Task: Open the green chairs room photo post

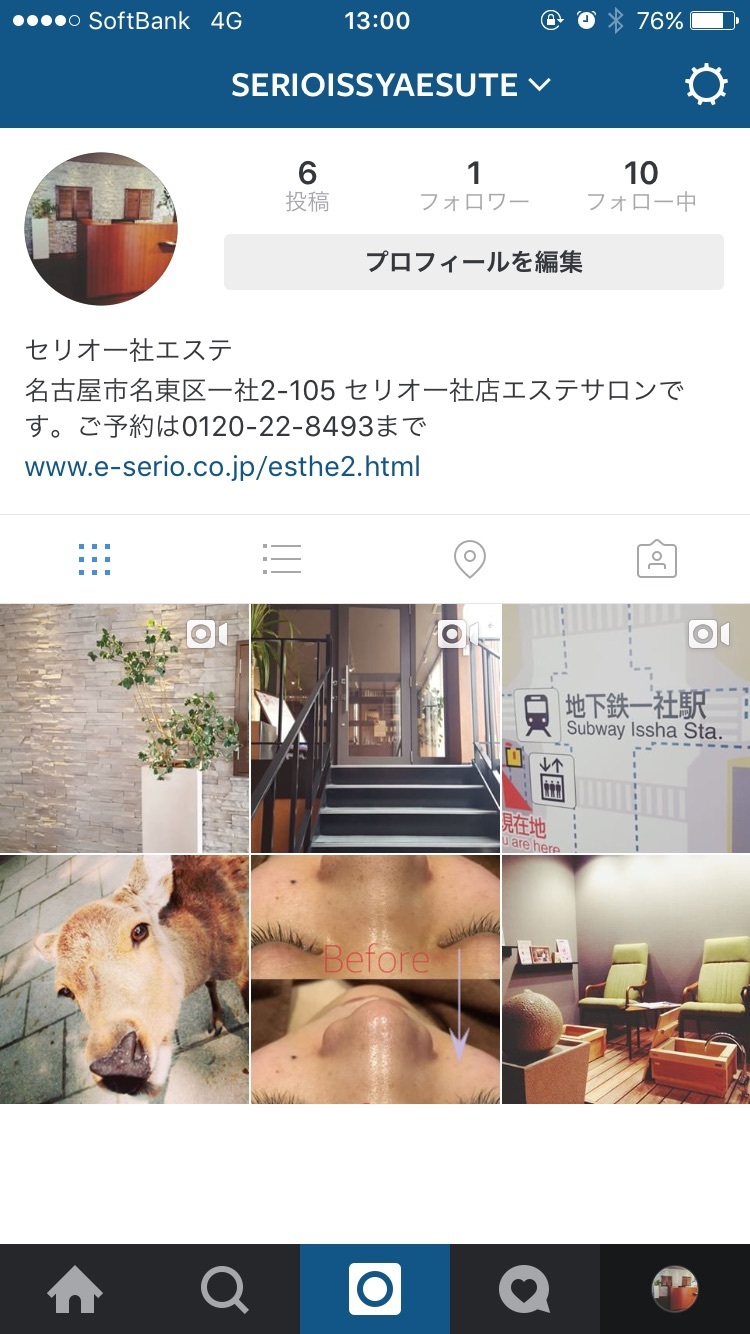Action: click(x=626, y=979)
